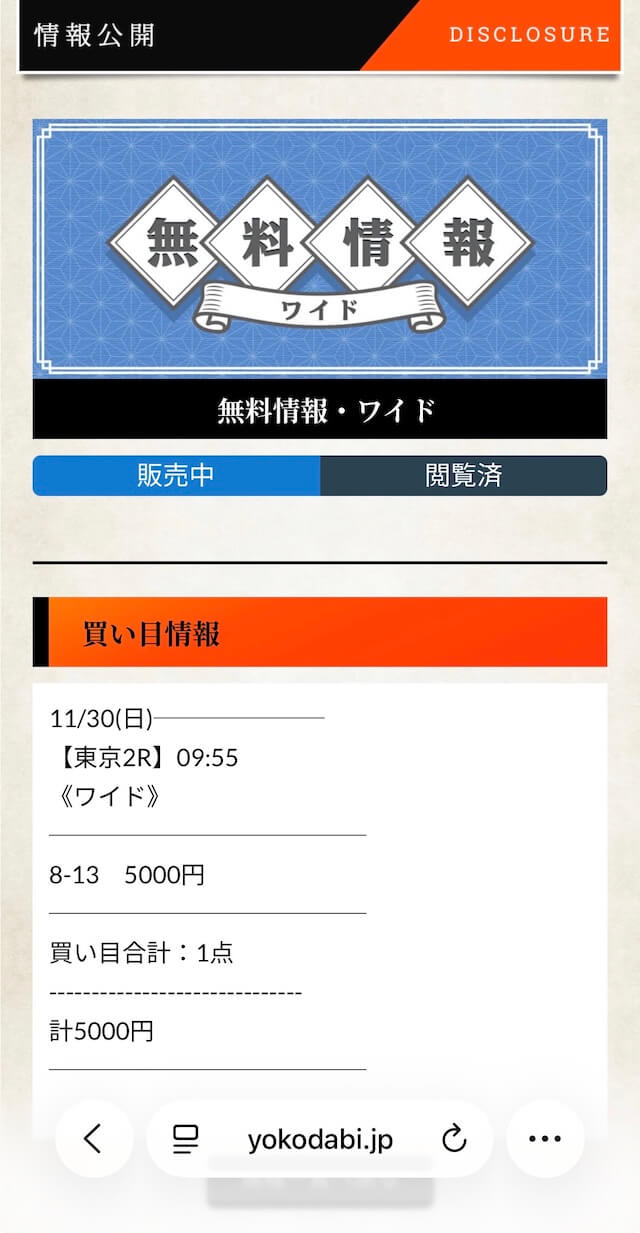Image resolution: width=640 pixels, height=1233 pixels.
Task: Open the page tools icon beside the address
Action: click(x=185, y=1138)
